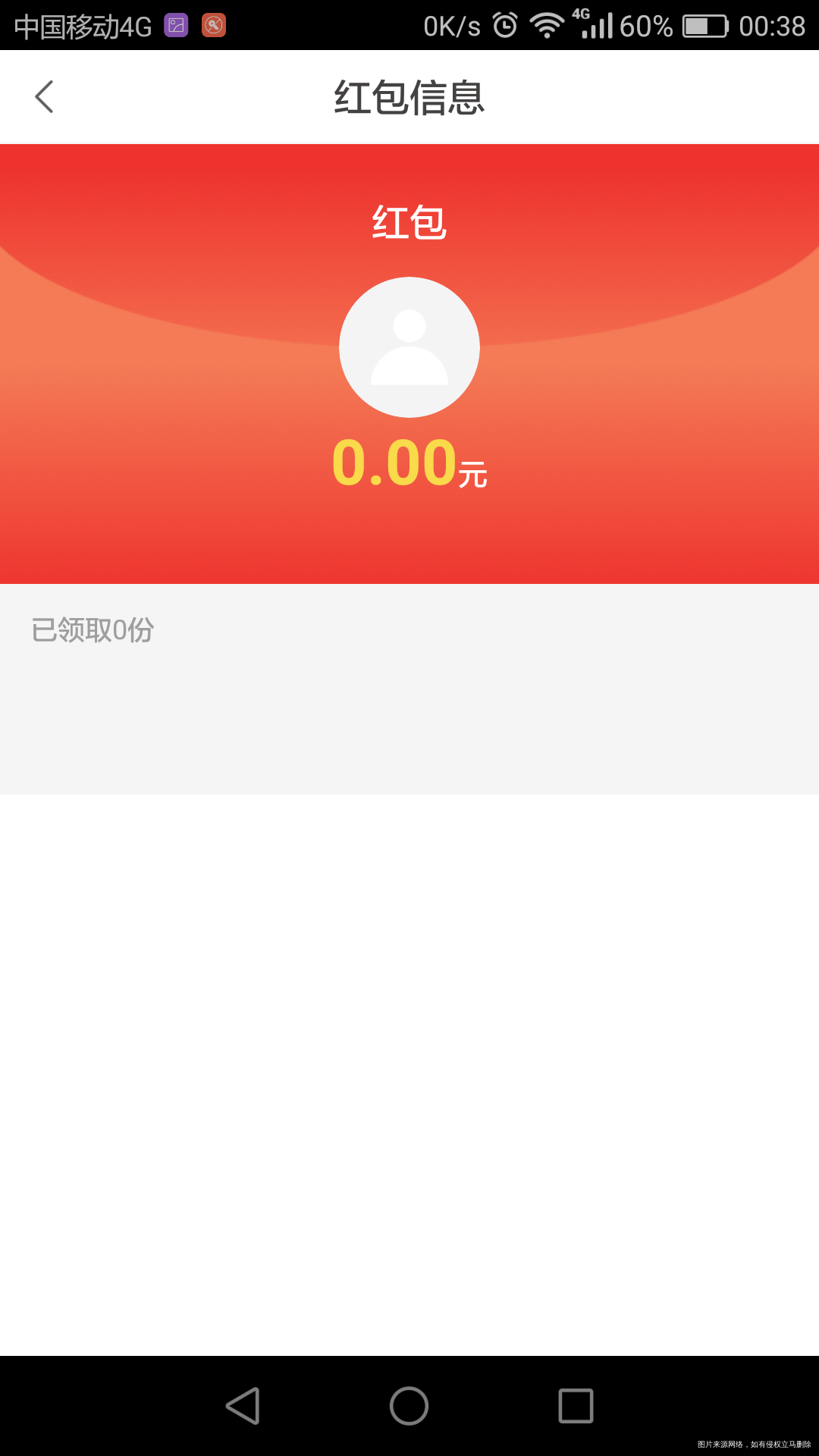
Task: Open the 红包信息 title bar
Action: coord(409,97)
